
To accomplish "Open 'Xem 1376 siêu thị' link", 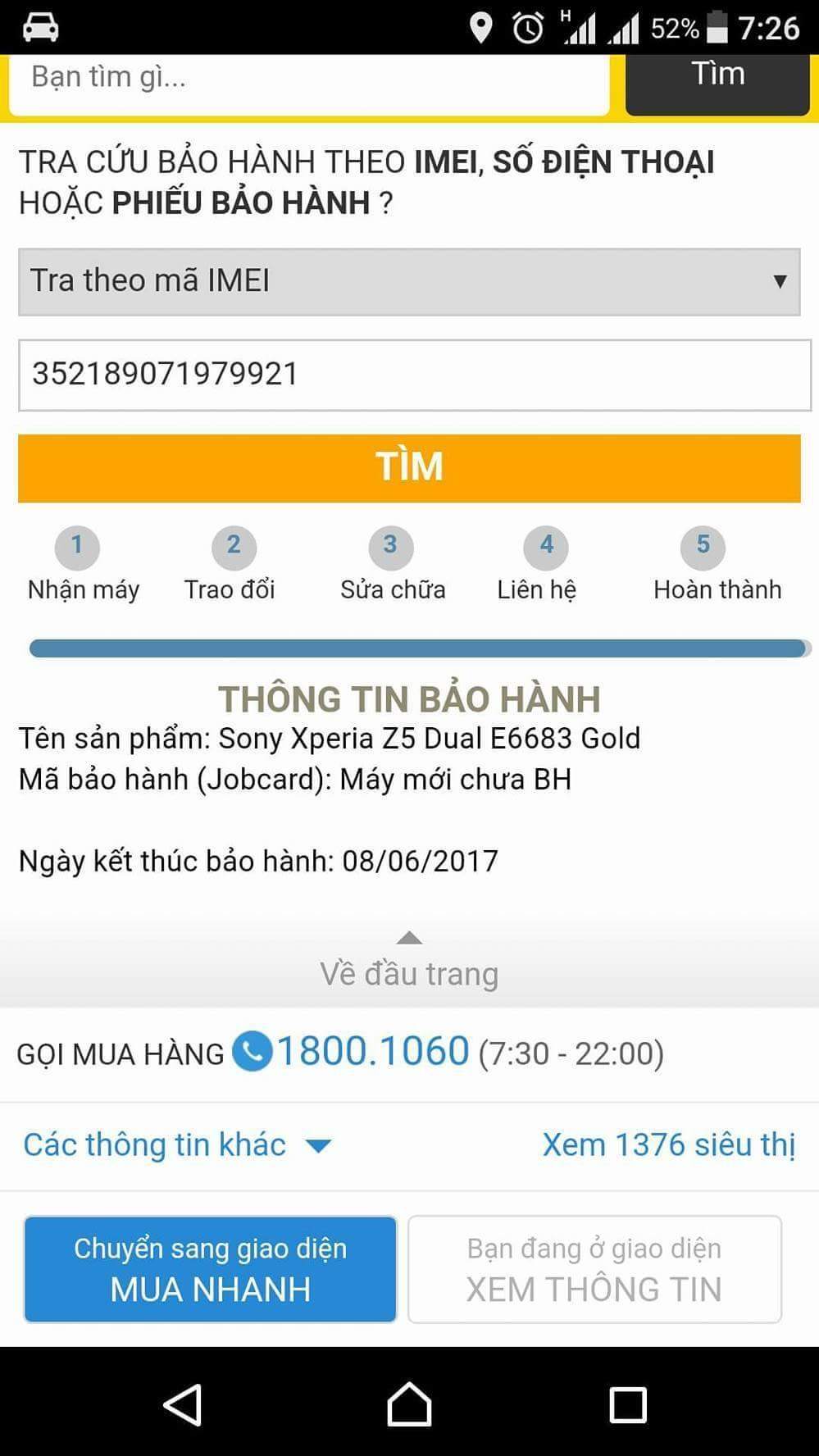I will 668,1144.
